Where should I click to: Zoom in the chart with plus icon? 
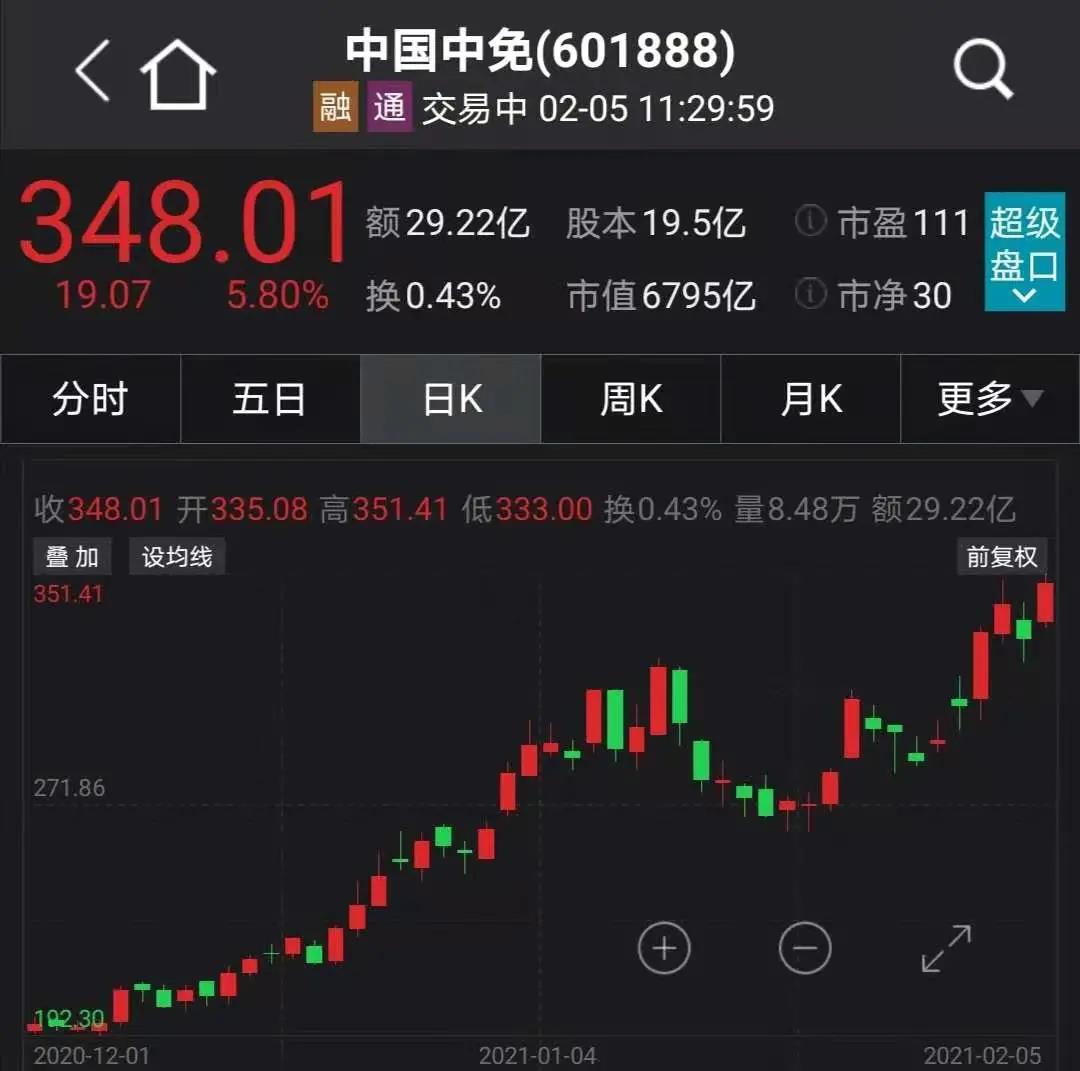point(665,947)
